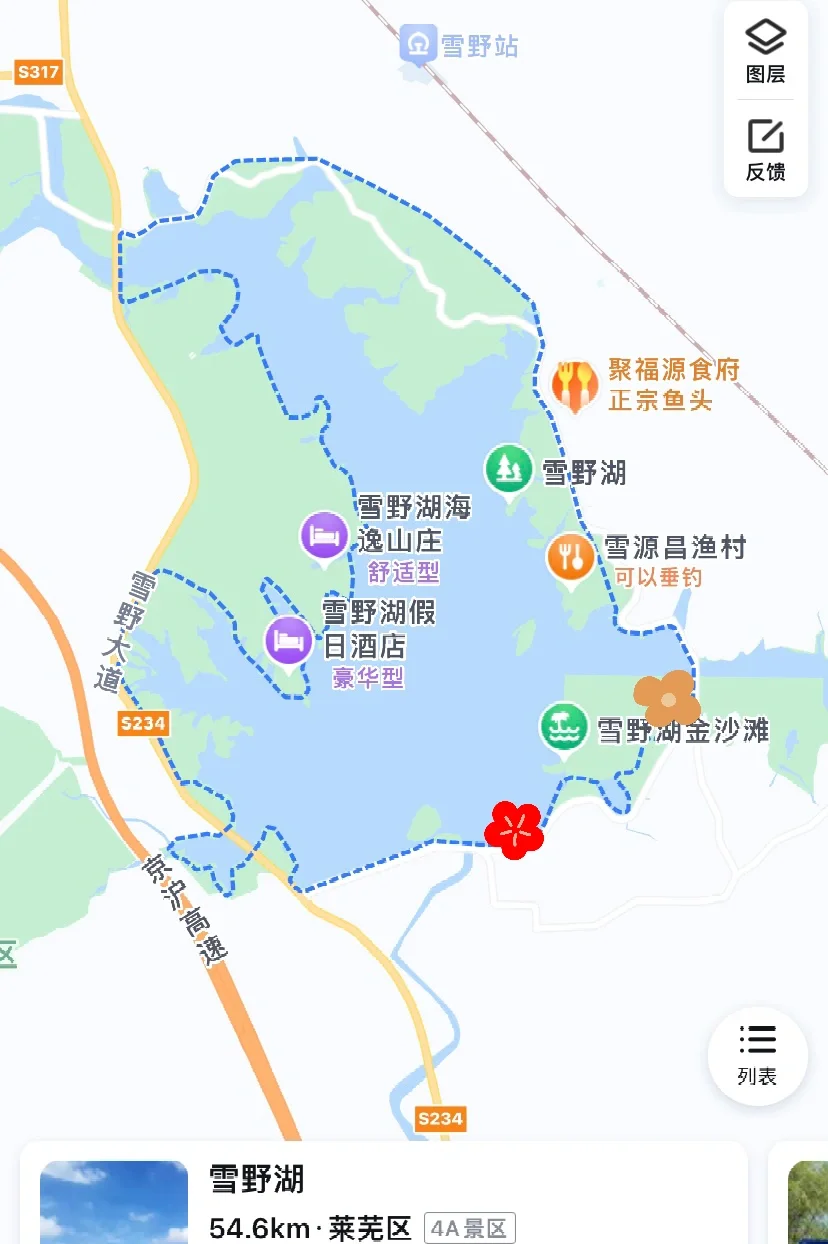
Task: Open the 雪源昌渔村 restaurant marker
Action: click(571, 558)
